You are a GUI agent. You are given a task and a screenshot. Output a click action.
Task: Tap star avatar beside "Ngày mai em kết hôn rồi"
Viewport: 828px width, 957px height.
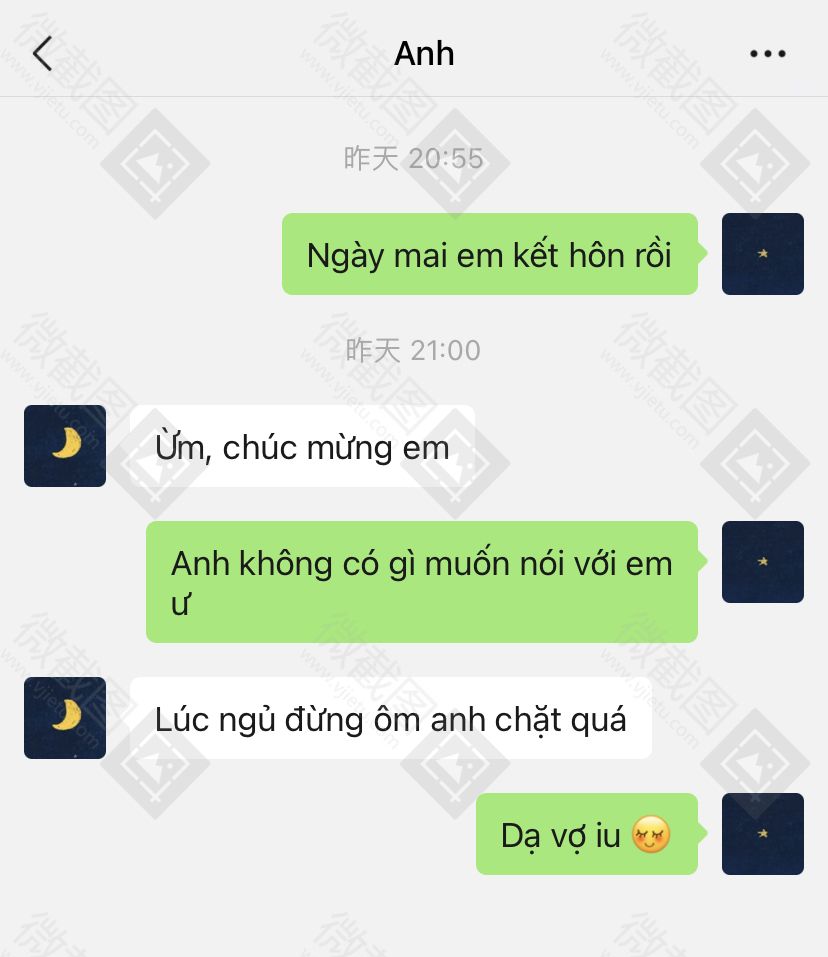tap(762, 254)
